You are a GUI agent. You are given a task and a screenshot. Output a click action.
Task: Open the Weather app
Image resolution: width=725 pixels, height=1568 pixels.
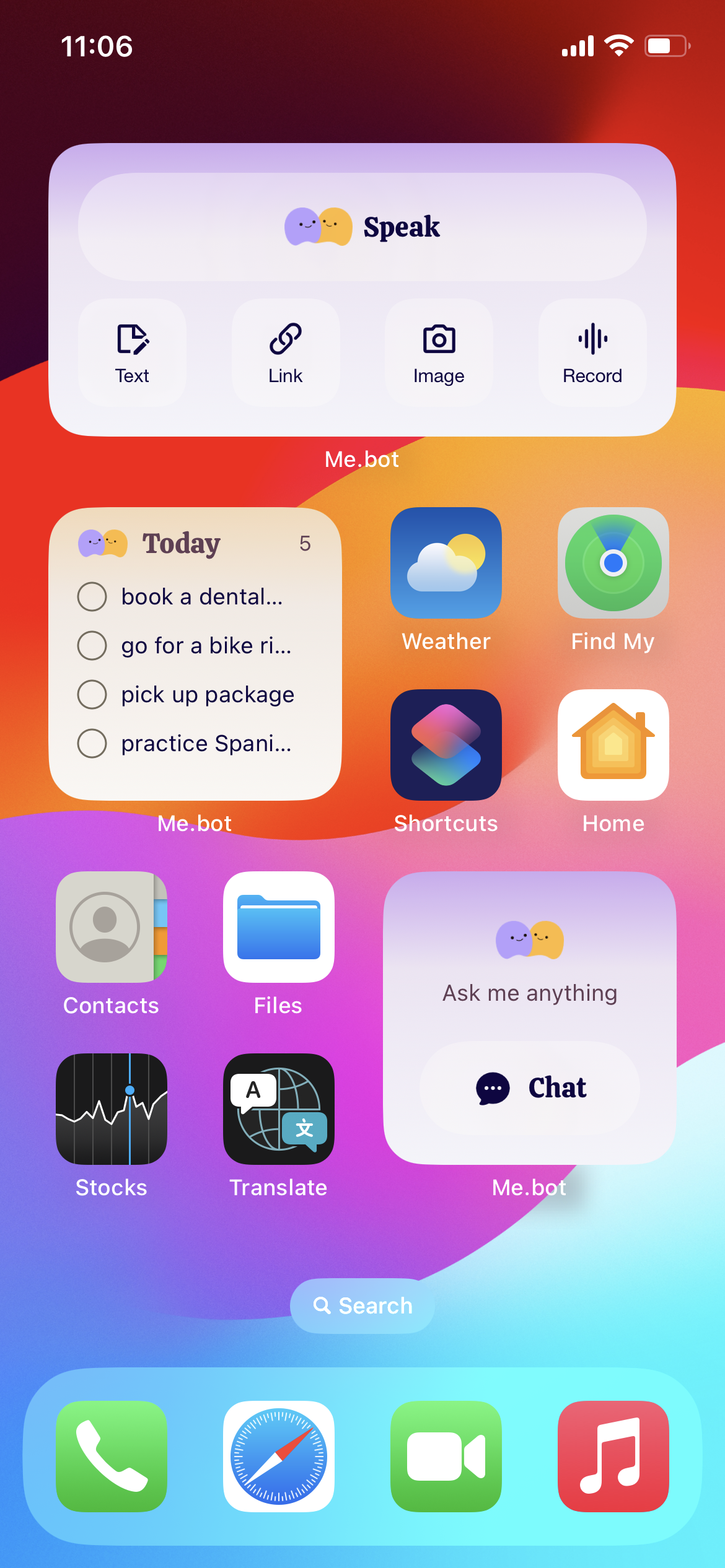click(446, 563)
